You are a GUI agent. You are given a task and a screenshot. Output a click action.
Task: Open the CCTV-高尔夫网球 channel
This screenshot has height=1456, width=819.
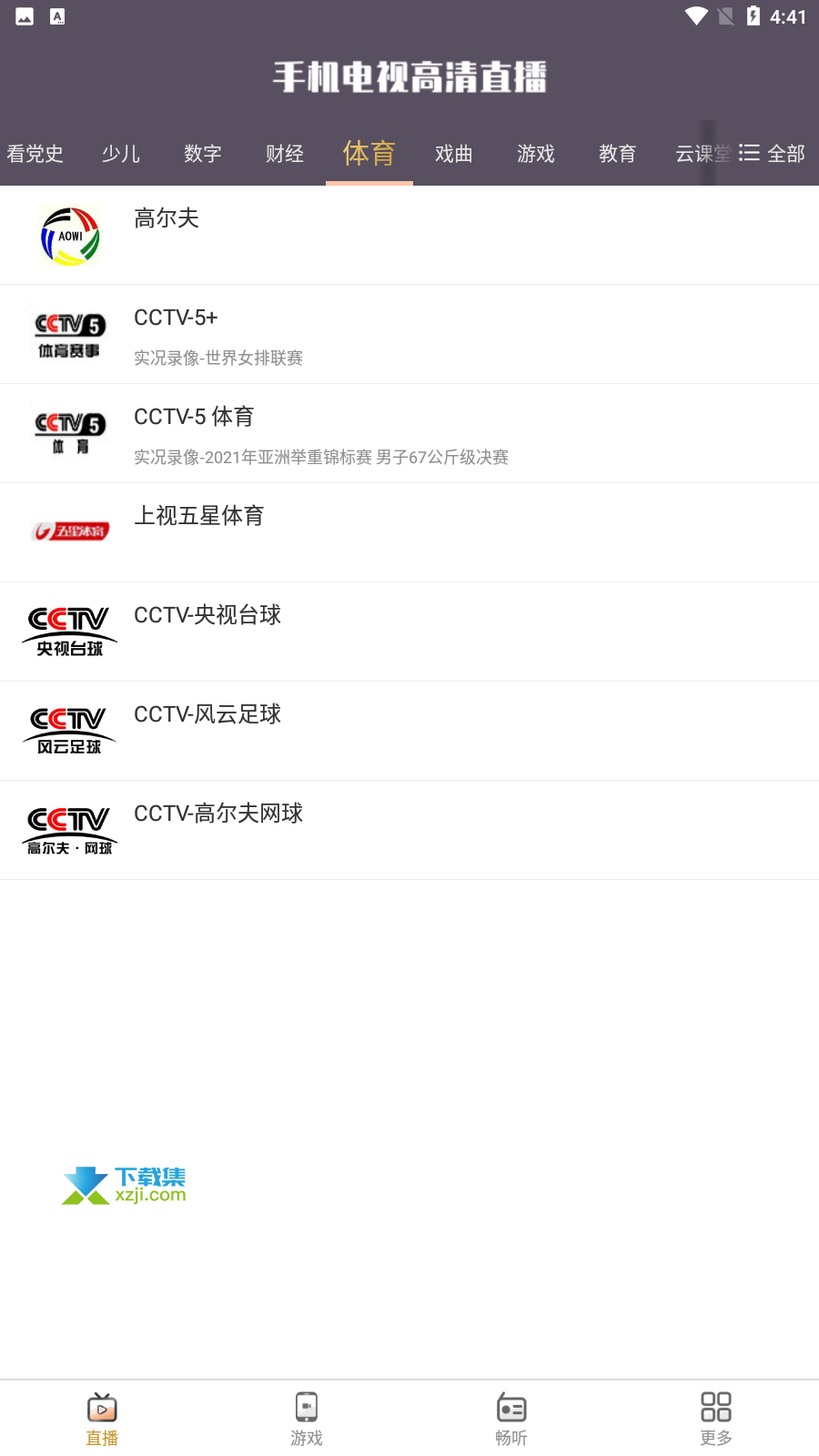click(x=409, y=830)
